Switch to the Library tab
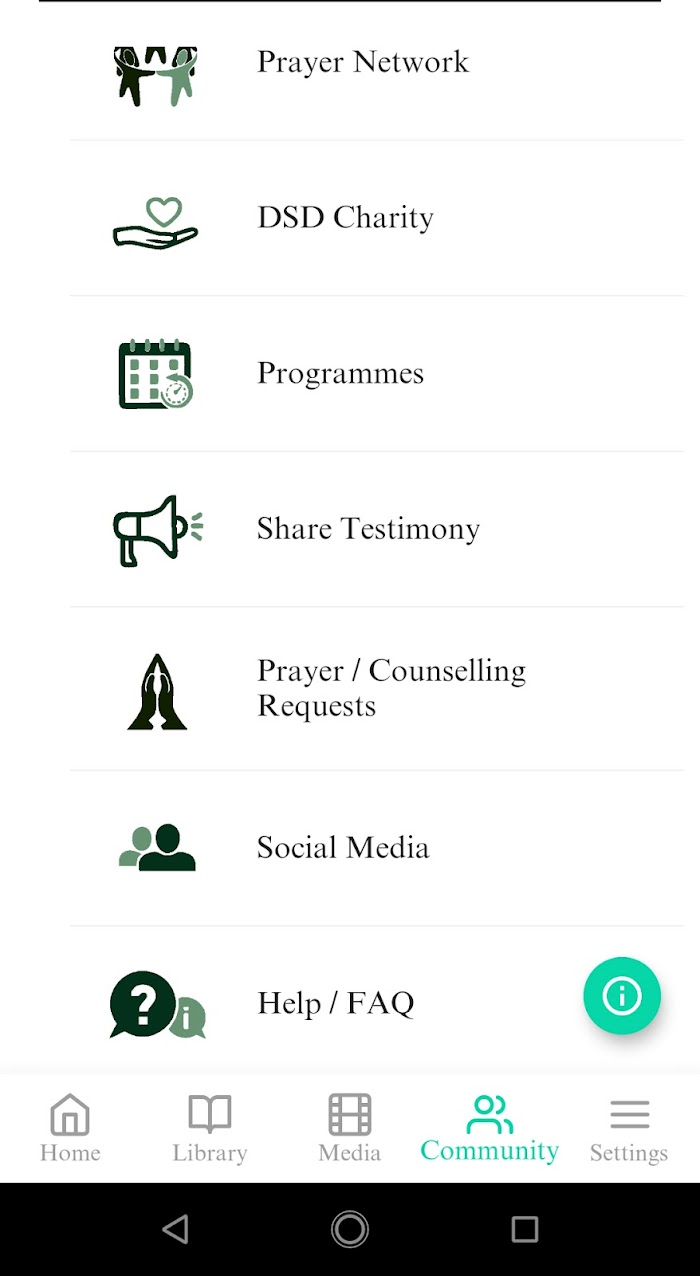The height and width of the screenshot is (1276, 700). tap(210, 1129)
